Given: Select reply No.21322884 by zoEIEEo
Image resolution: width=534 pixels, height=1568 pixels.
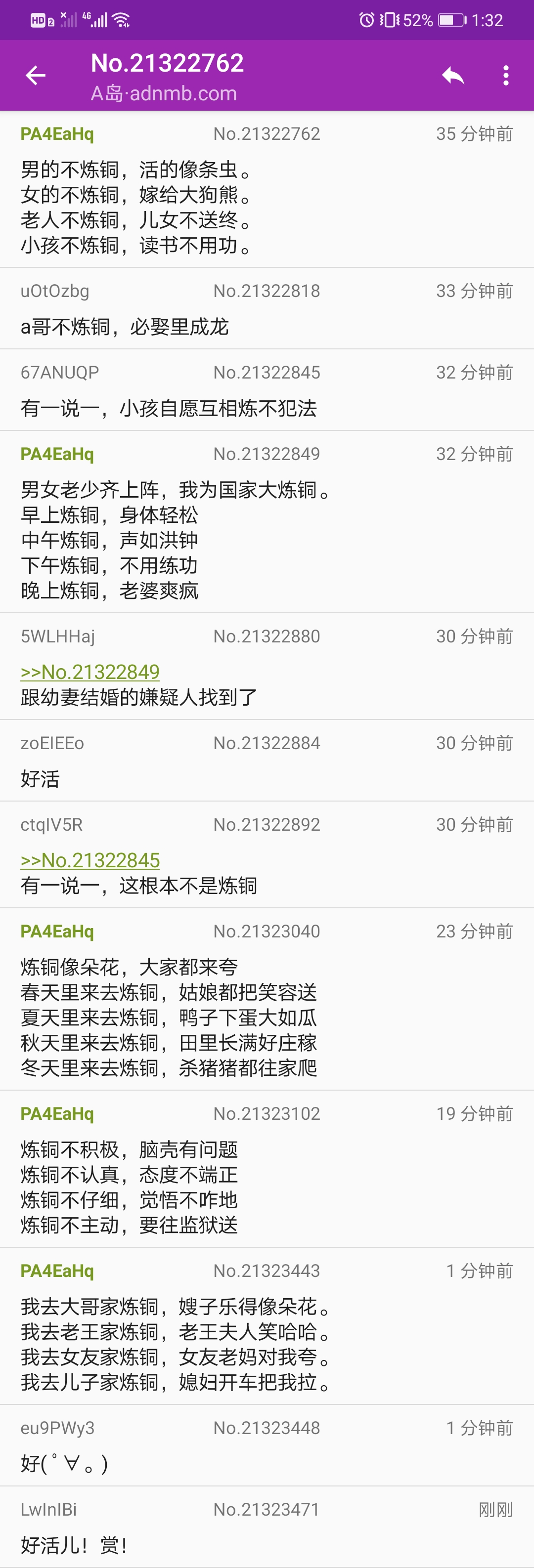Looking at the screenshot, I should click(267, 760).
